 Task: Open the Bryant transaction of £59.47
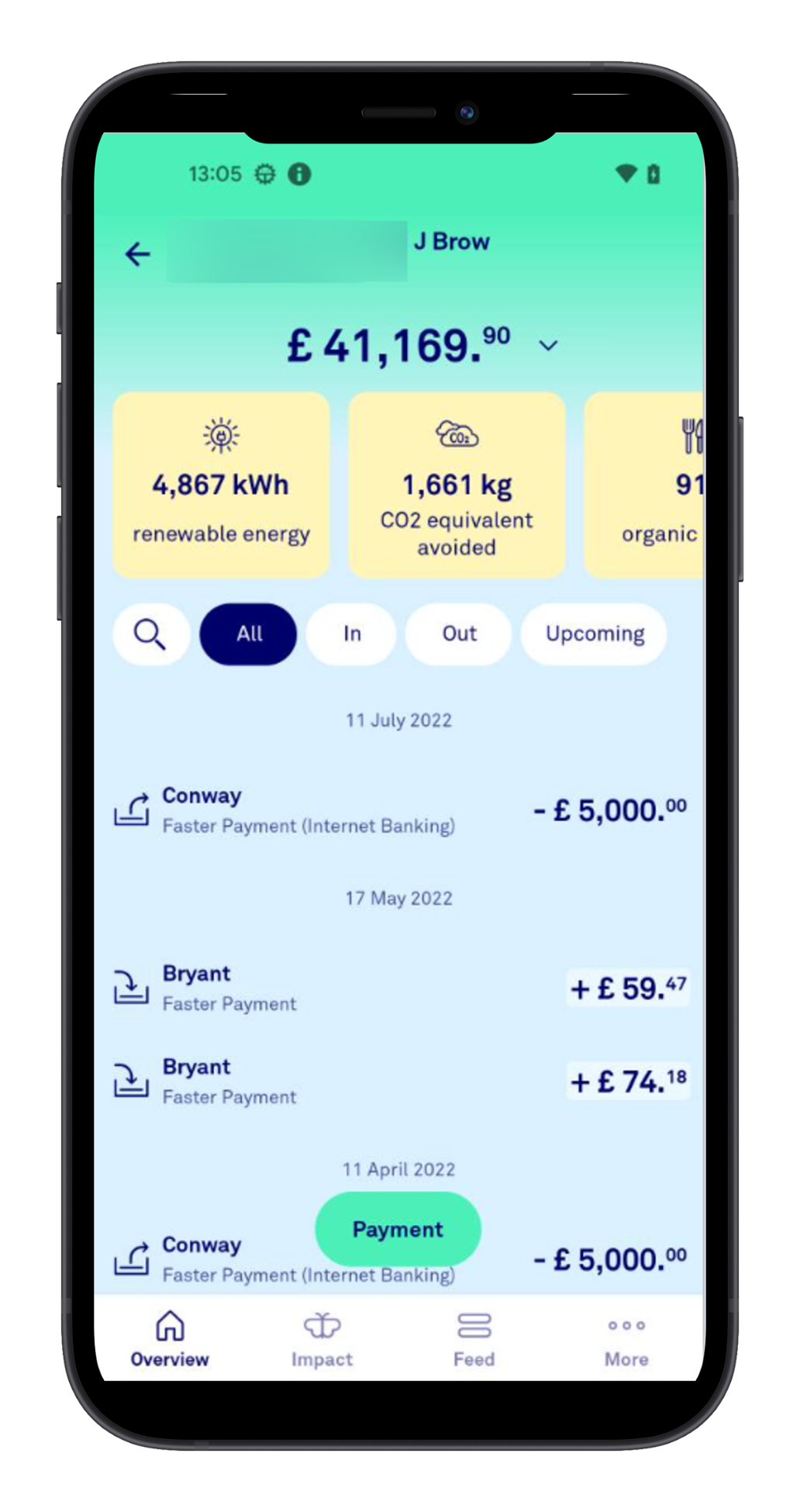400,988
